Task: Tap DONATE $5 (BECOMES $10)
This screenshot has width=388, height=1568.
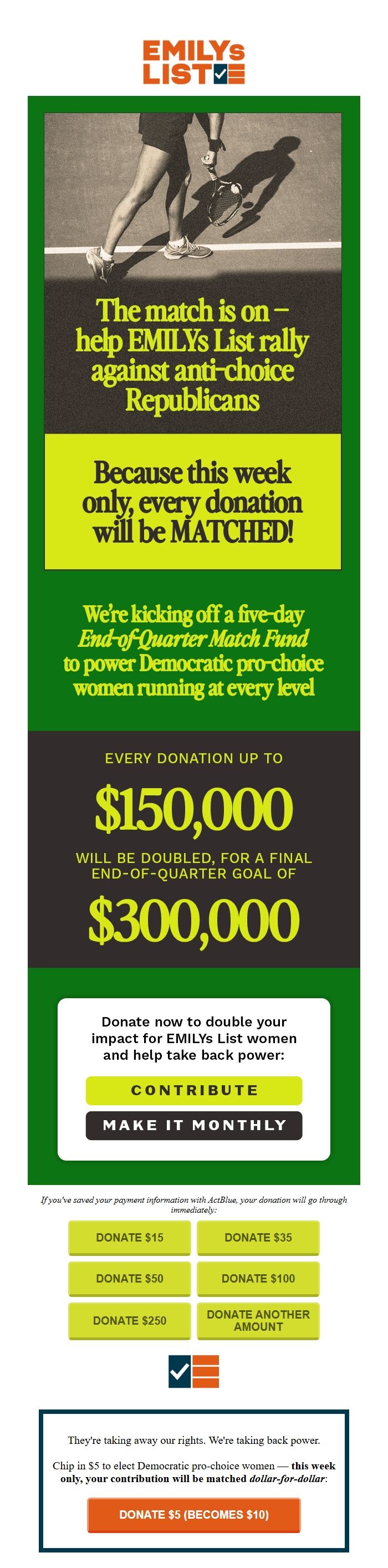Action: coord(193,1514)
